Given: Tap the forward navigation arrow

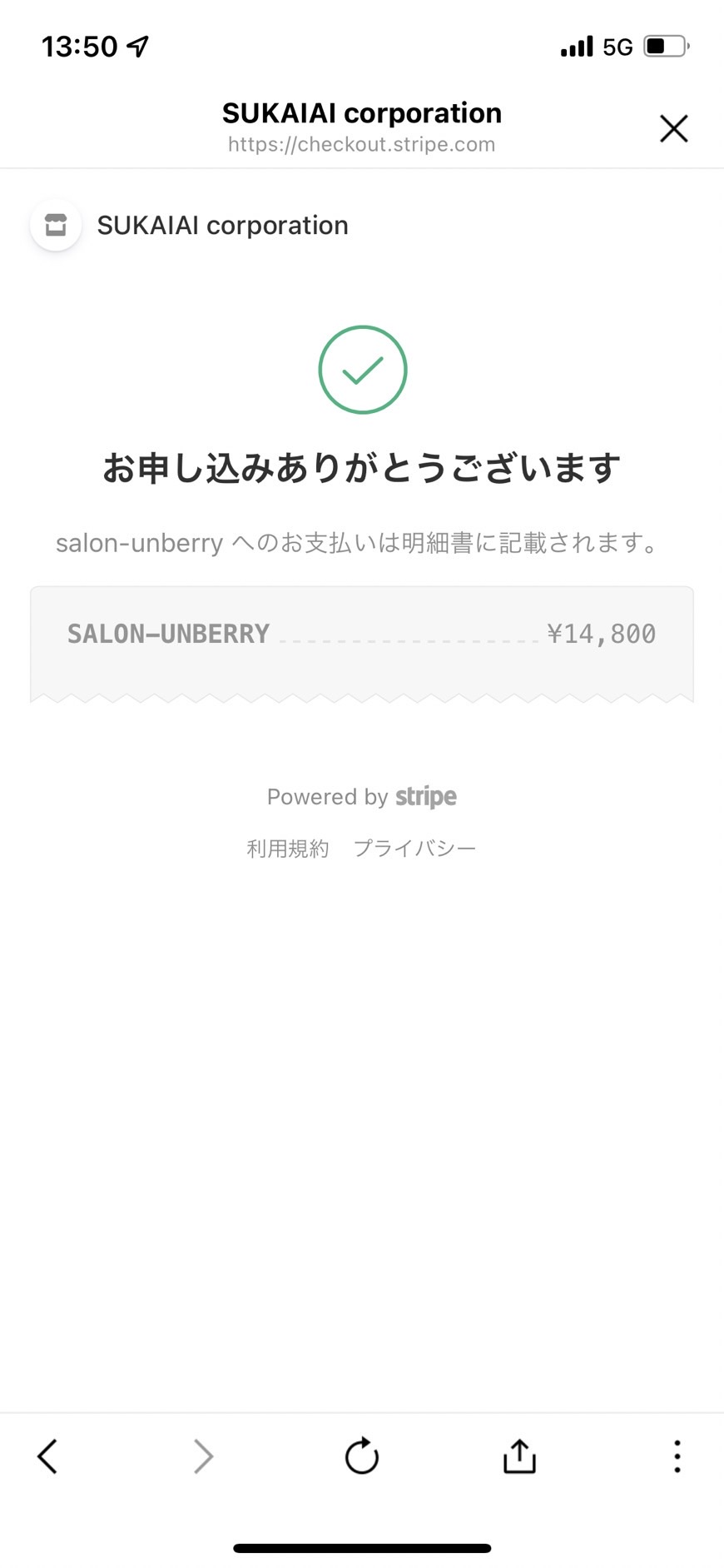Looking at the screenshot, I should point(204,1456).
